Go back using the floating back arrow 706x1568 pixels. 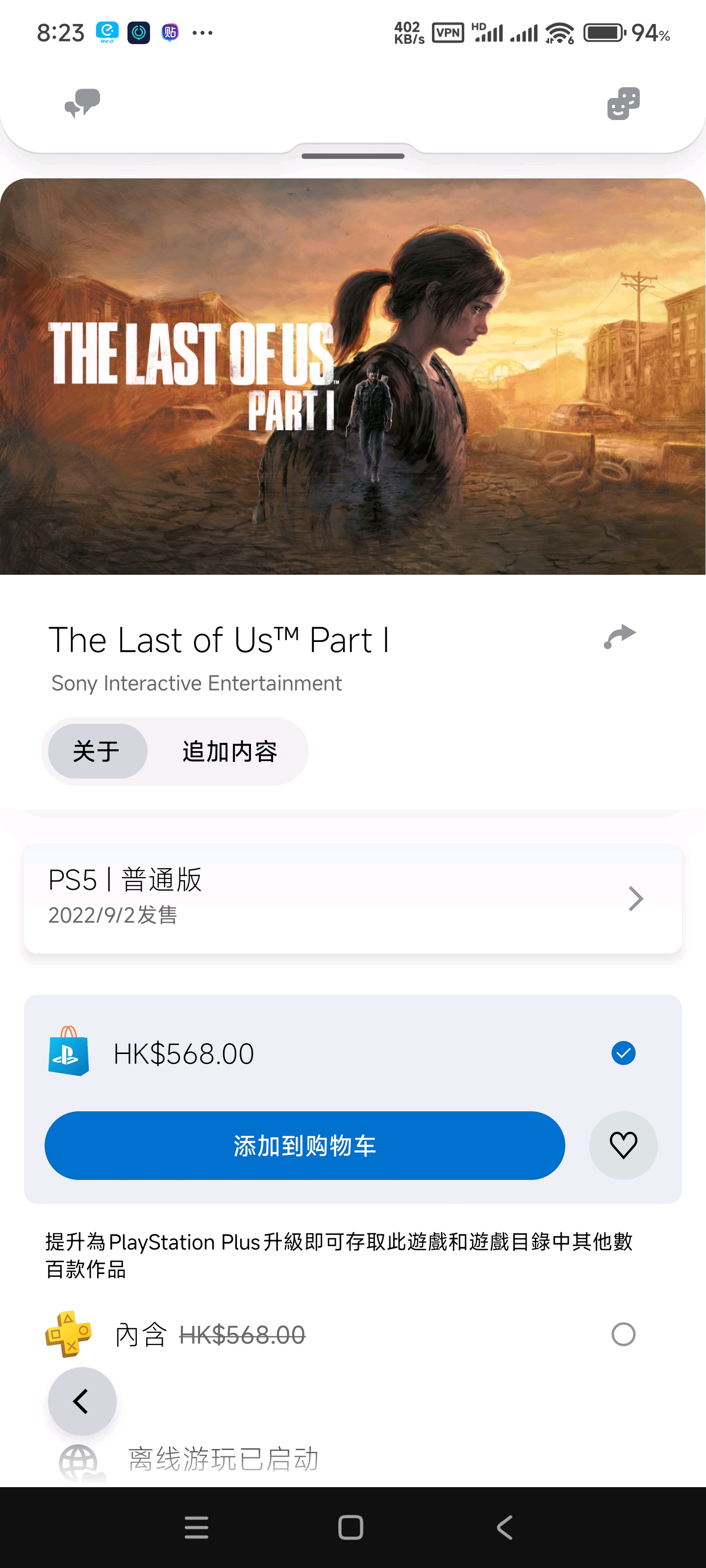(x=82, y=1401)
